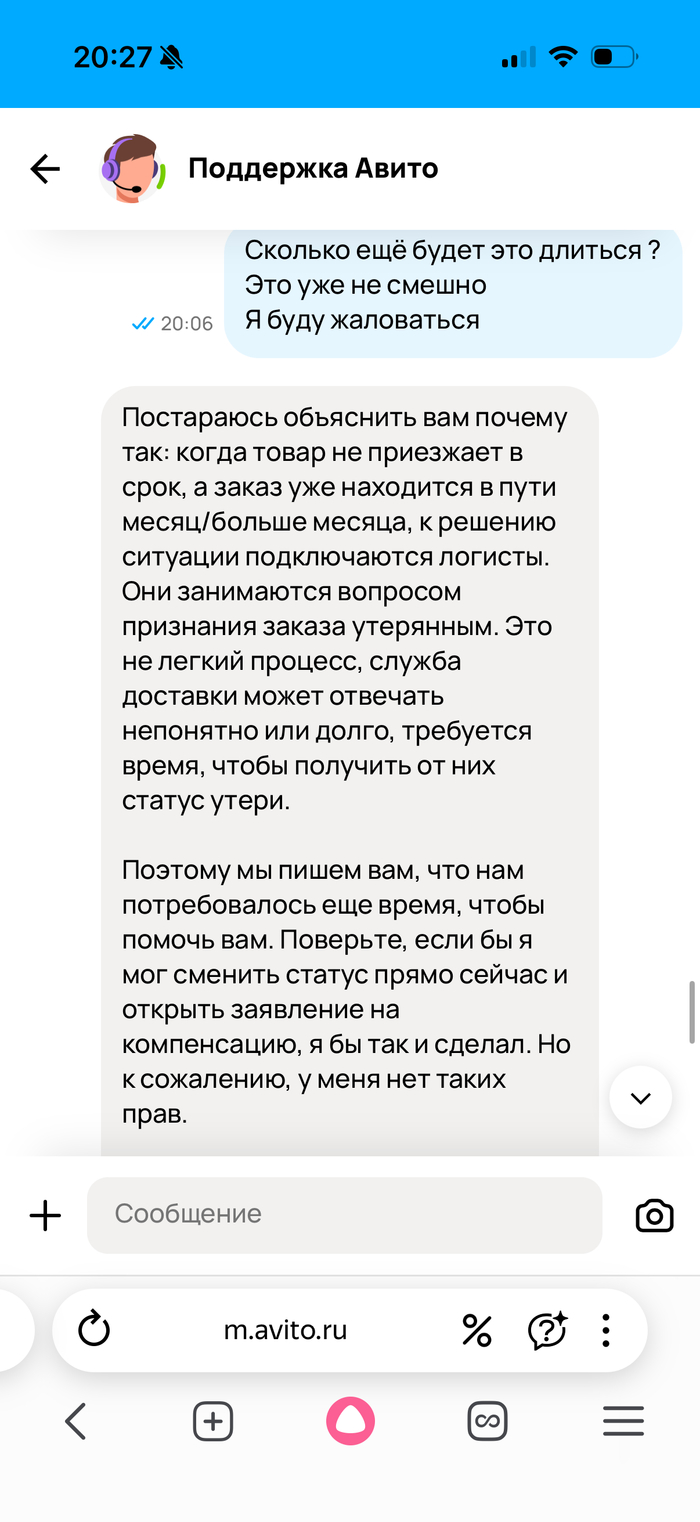Open the camera to send photo
The image size is (700, 1522).
tap(654, 1215)
